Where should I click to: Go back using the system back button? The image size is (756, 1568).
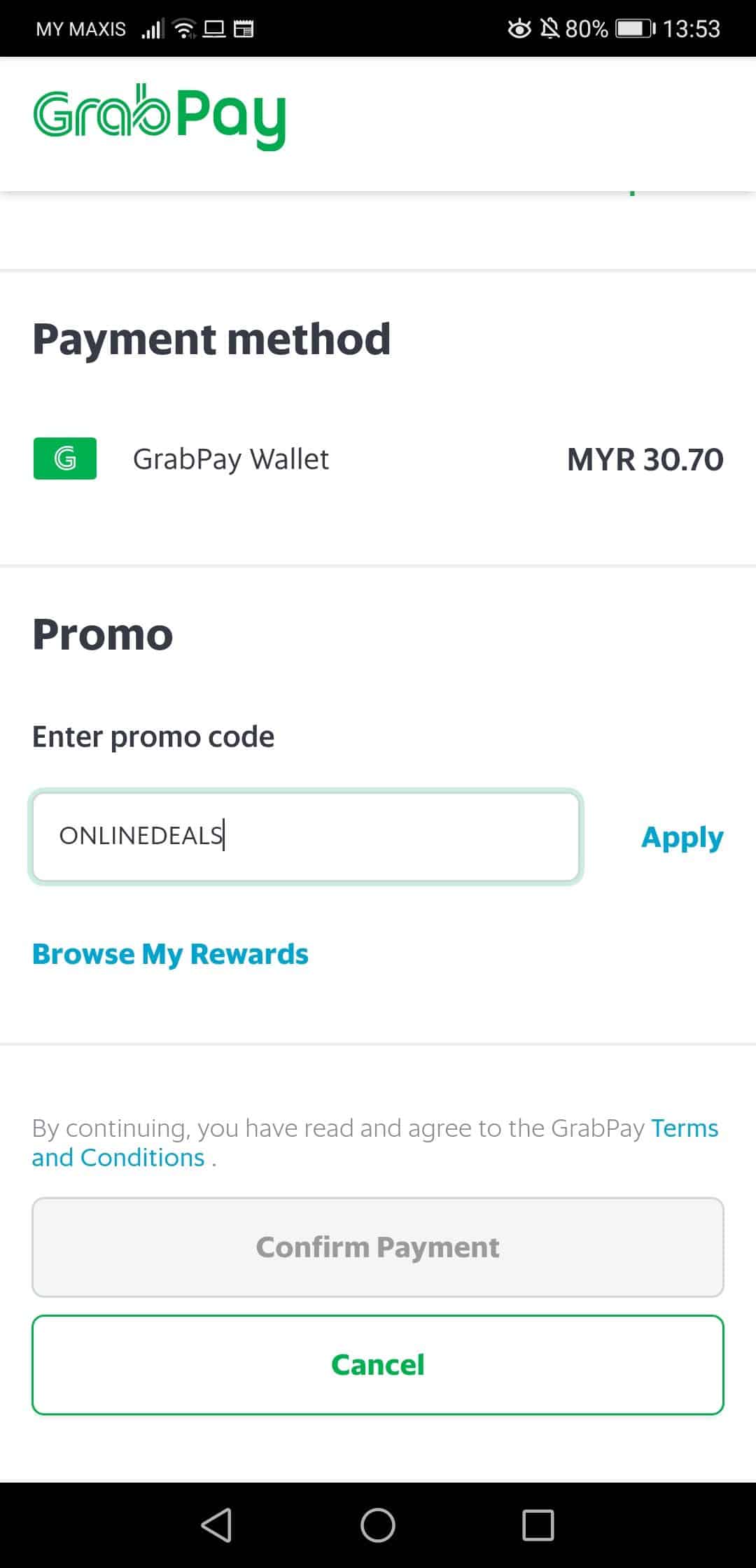[x=216, y=1525]
